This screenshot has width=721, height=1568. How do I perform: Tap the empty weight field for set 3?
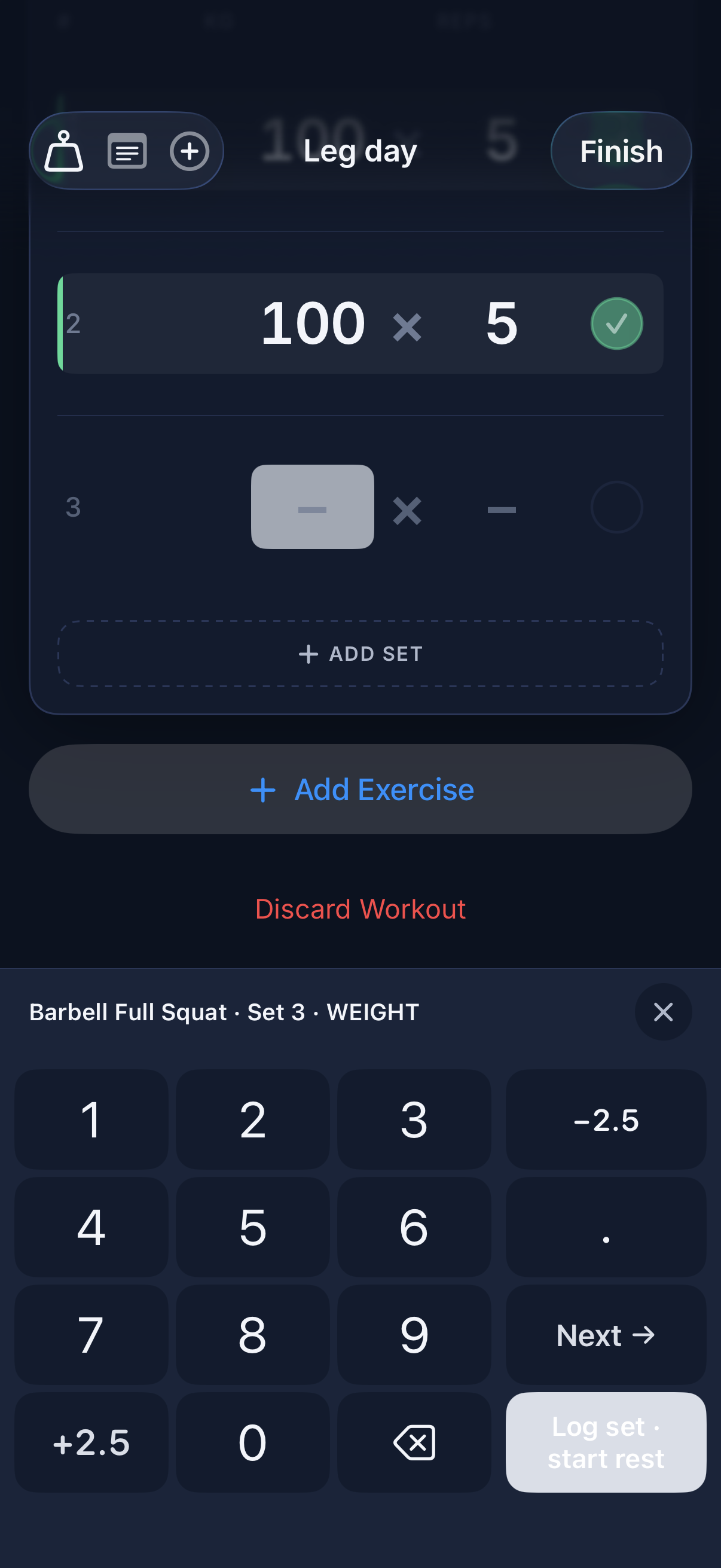coord(313,508)
